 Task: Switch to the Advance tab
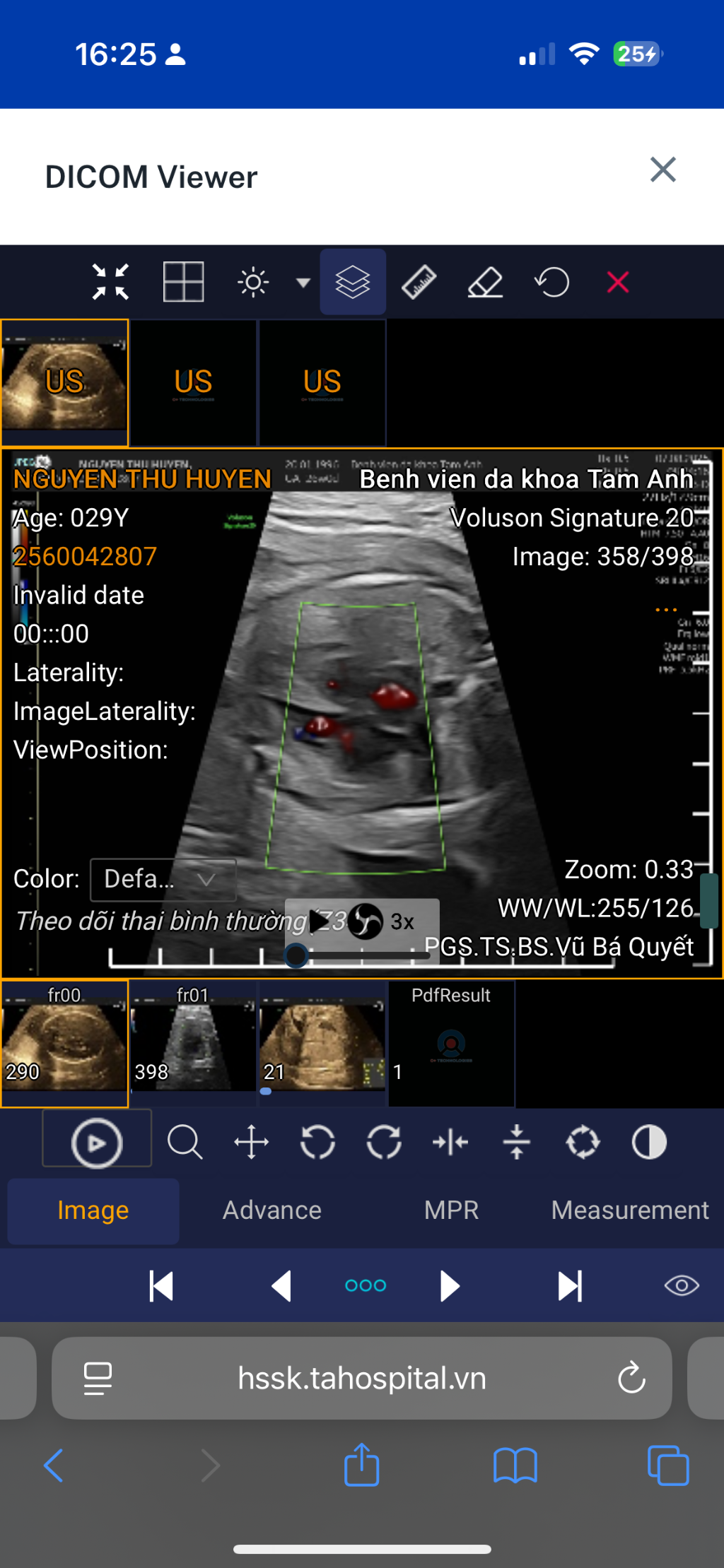272,1210
